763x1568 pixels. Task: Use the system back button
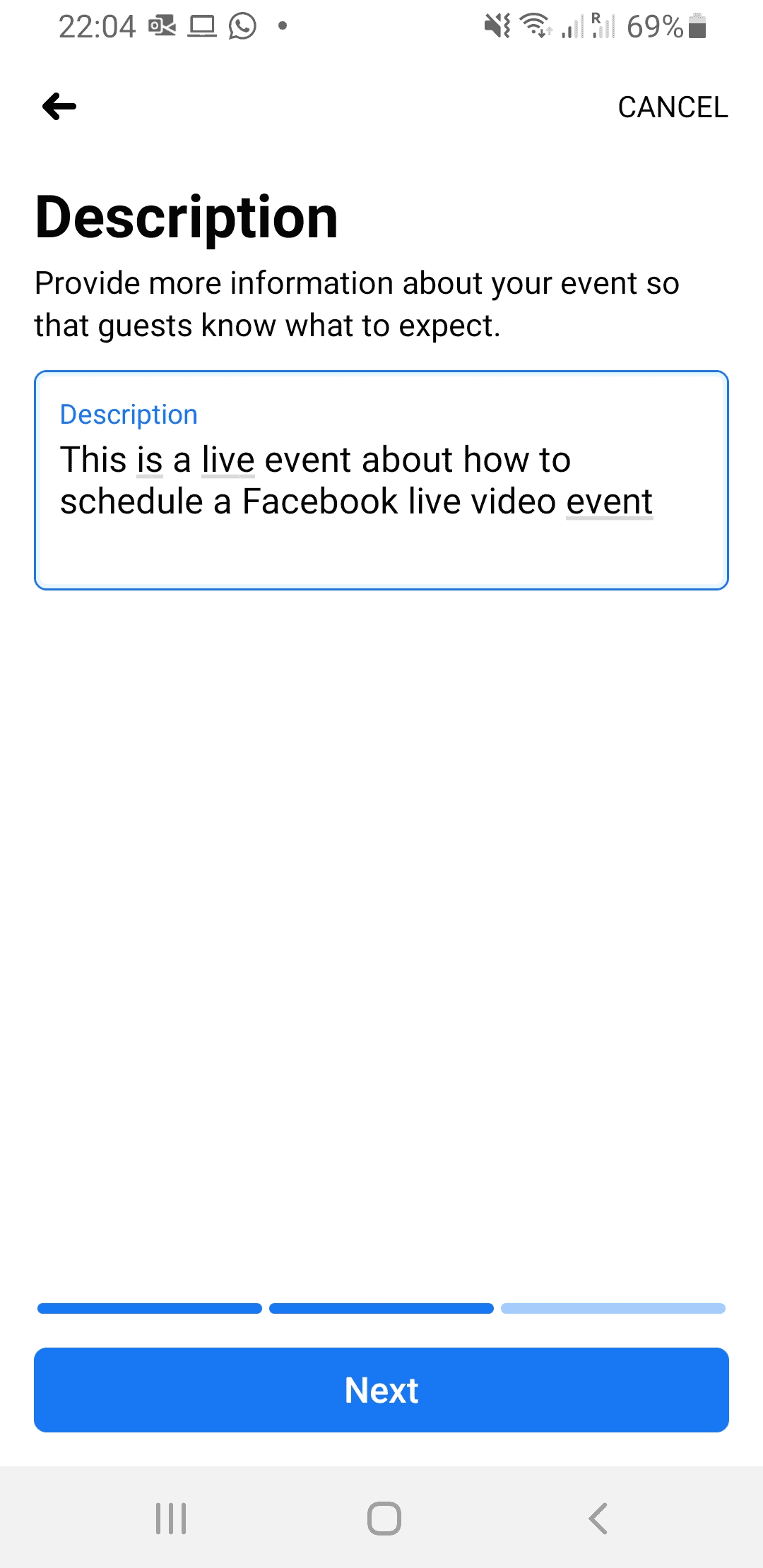(x=598, y=1518)
